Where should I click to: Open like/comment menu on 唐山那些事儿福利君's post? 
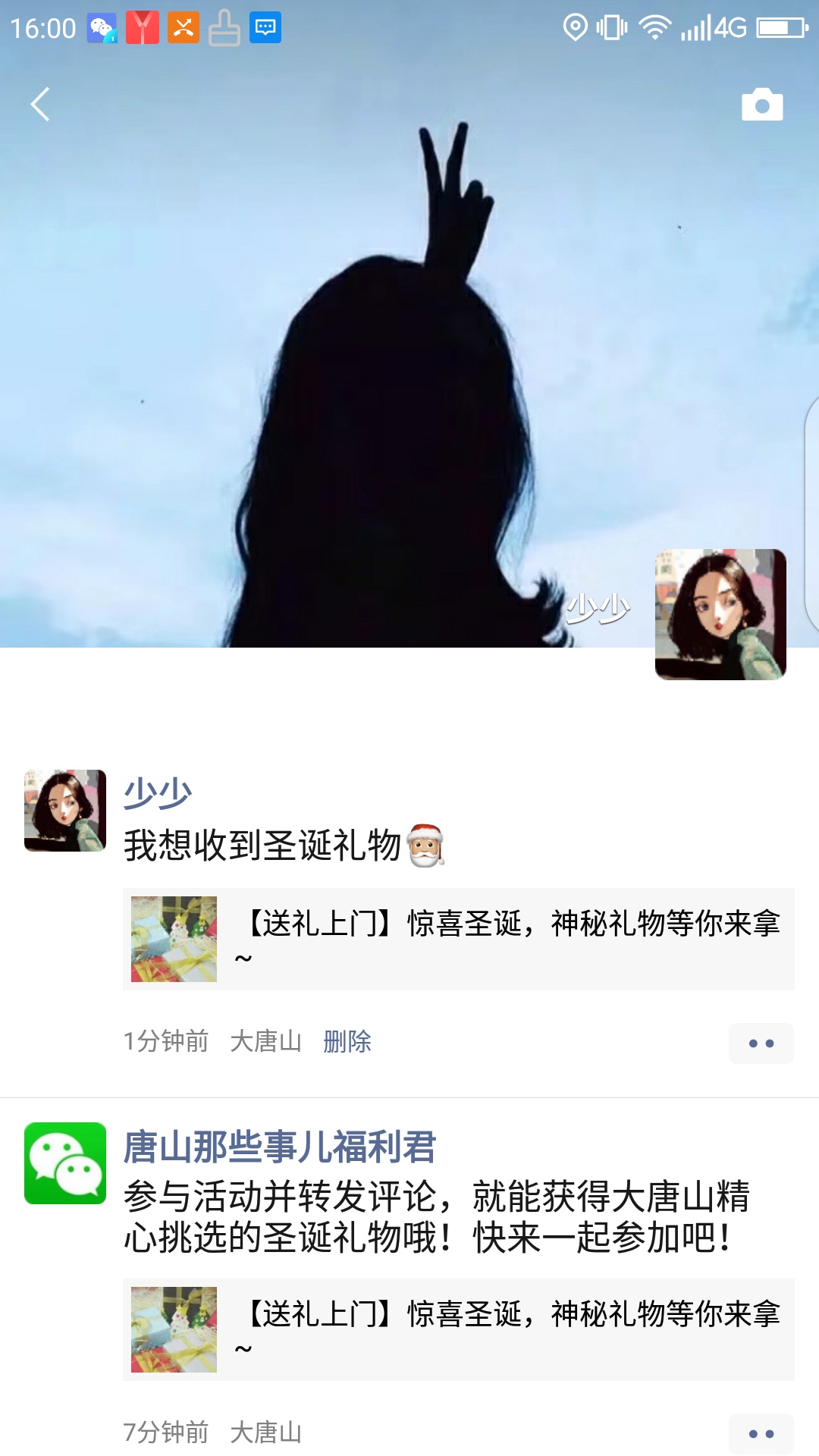761,1434
